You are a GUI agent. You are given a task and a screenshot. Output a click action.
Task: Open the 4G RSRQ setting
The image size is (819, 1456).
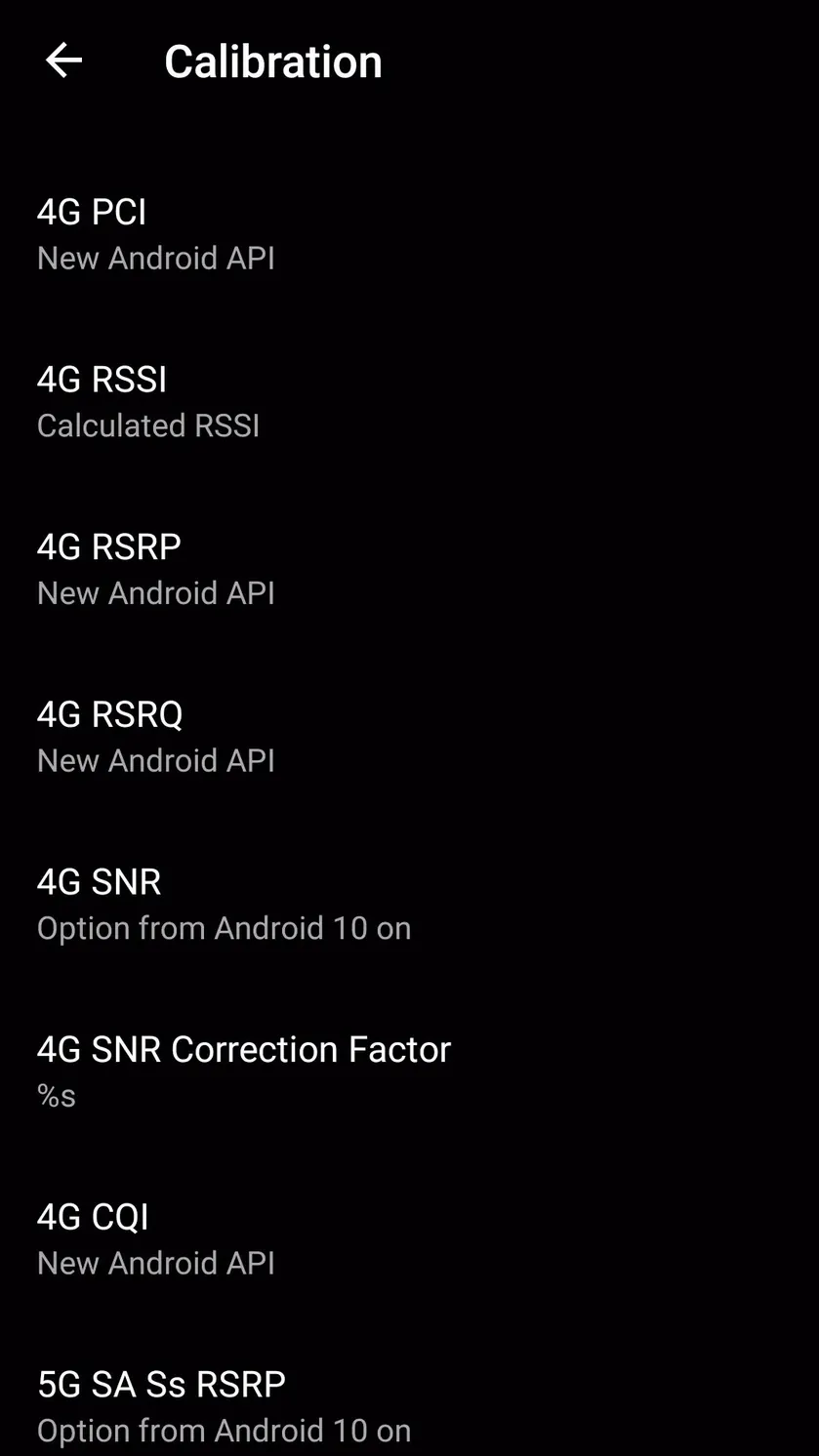tap(409, 737)
